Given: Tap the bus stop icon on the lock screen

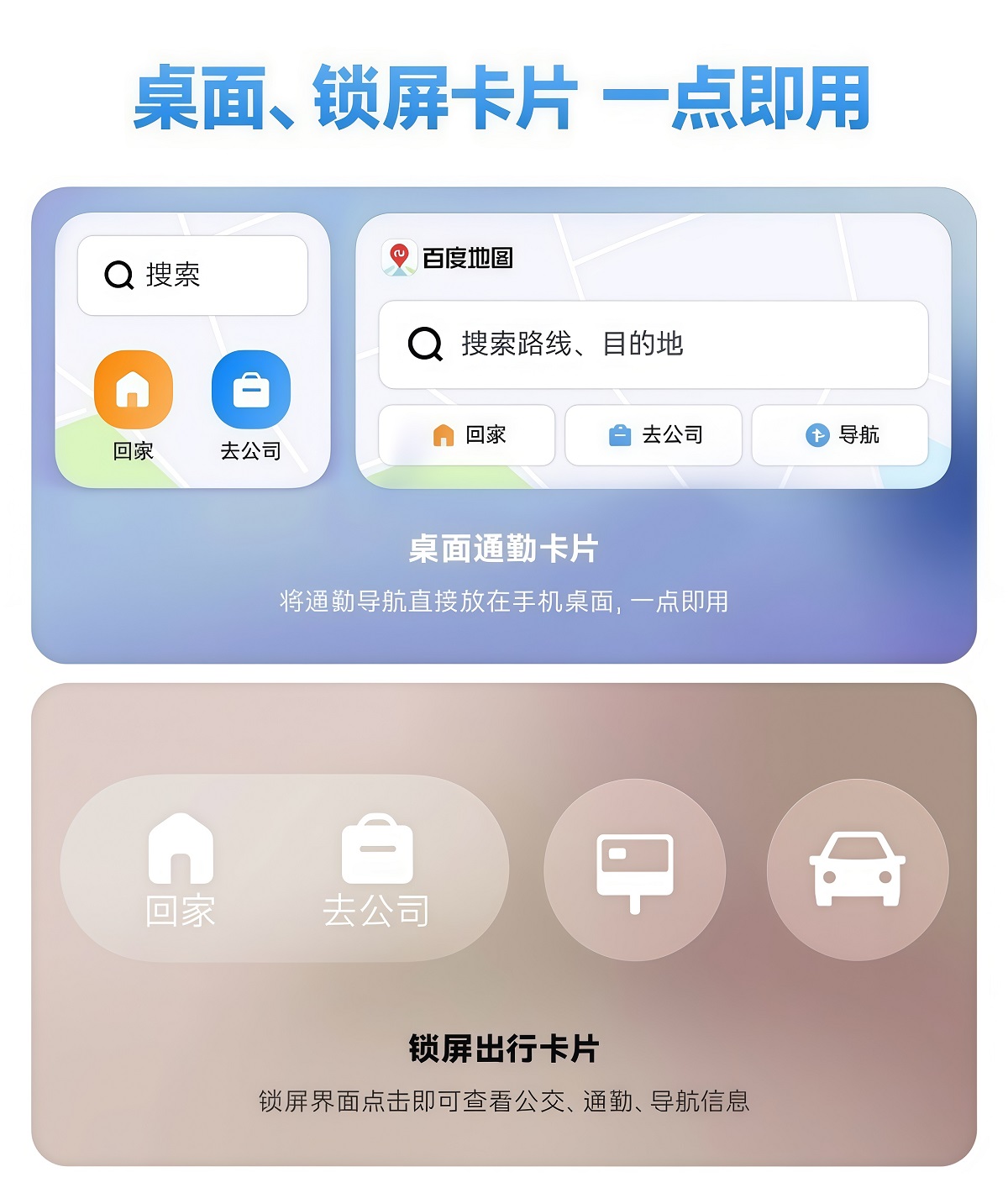Looking at the screenshot, I should [x=636, y=870].
